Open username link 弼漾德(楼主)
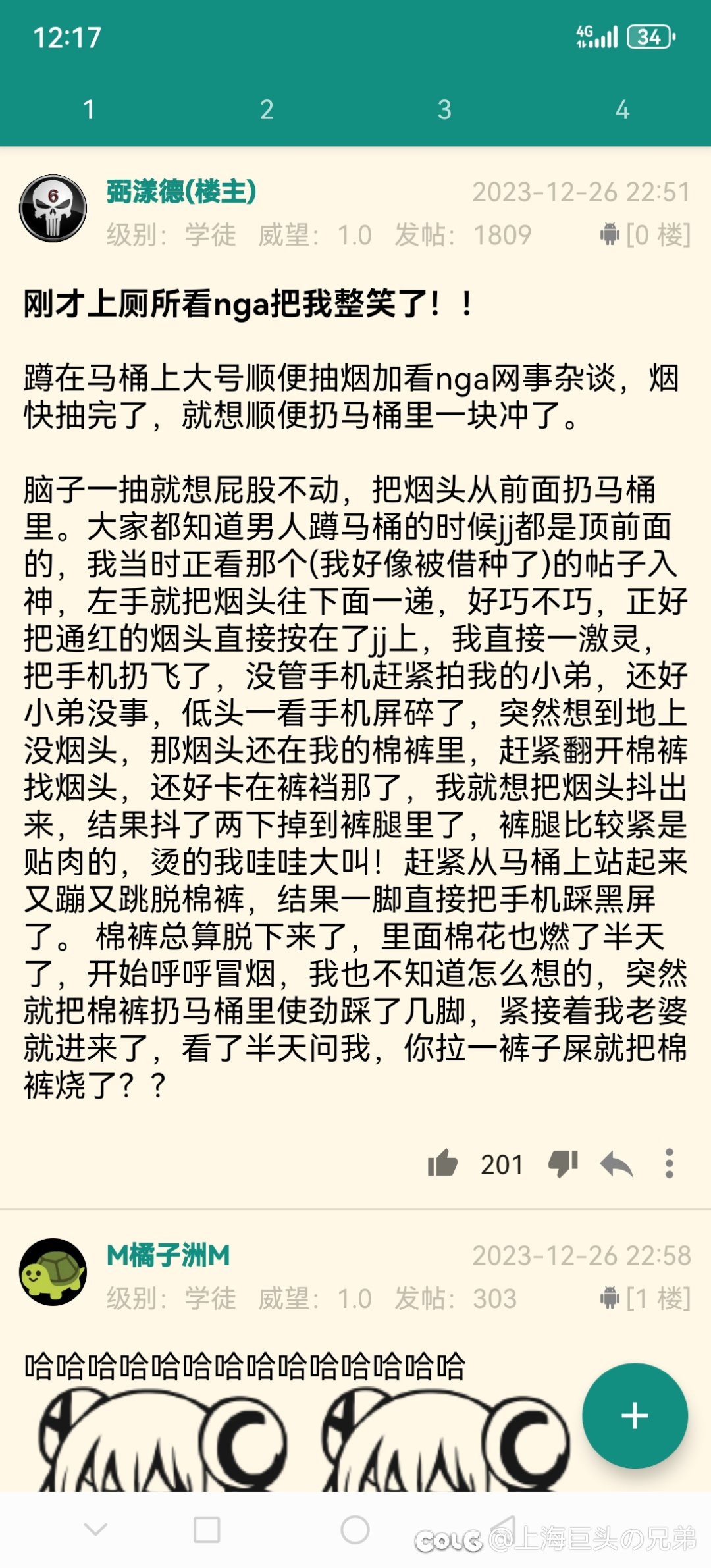This screenshot has width=711, height=1568. (181, 192)
